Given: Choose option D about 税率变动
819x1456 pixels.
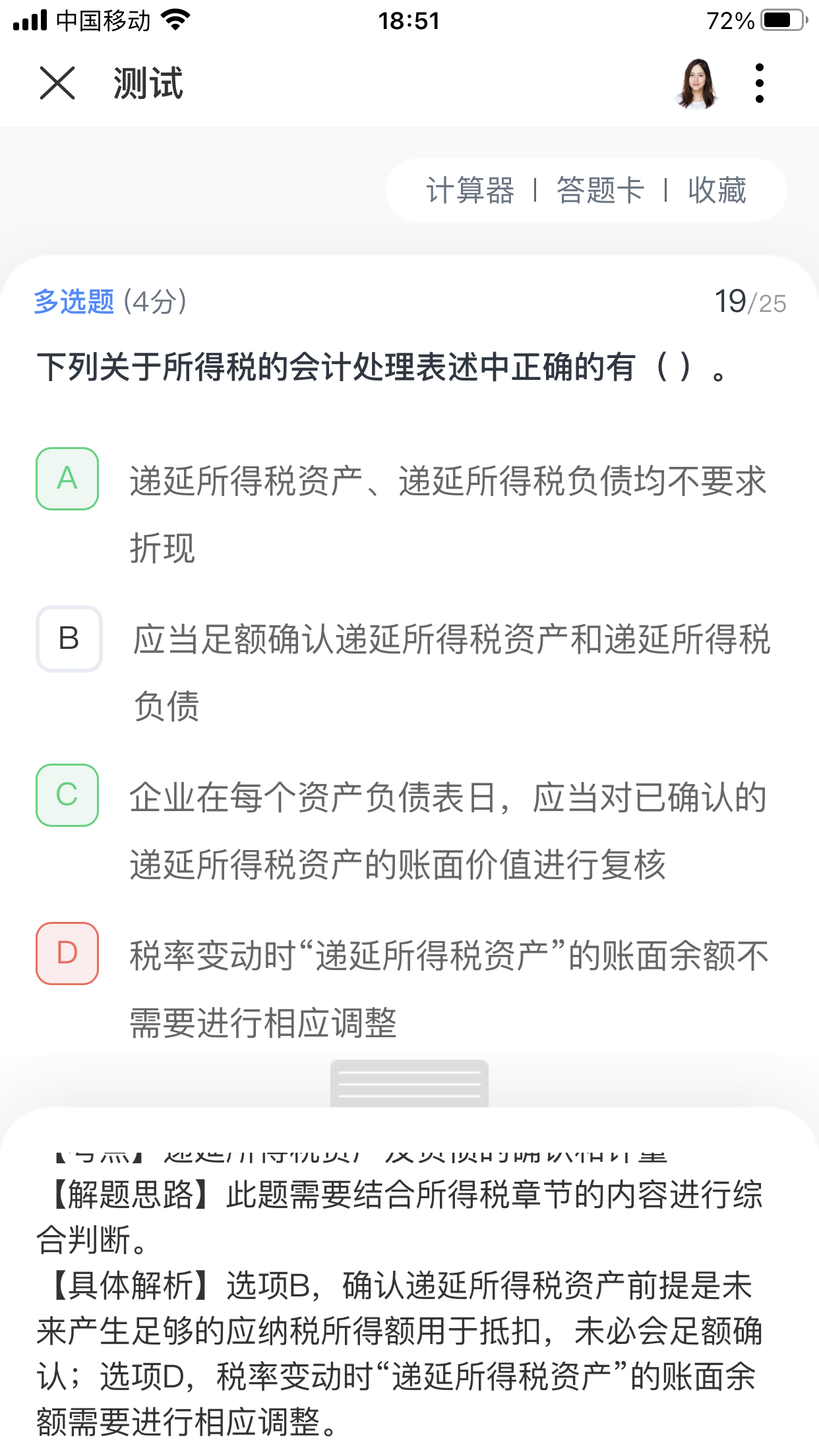Looking at the screenshot, I should (67, 953).
